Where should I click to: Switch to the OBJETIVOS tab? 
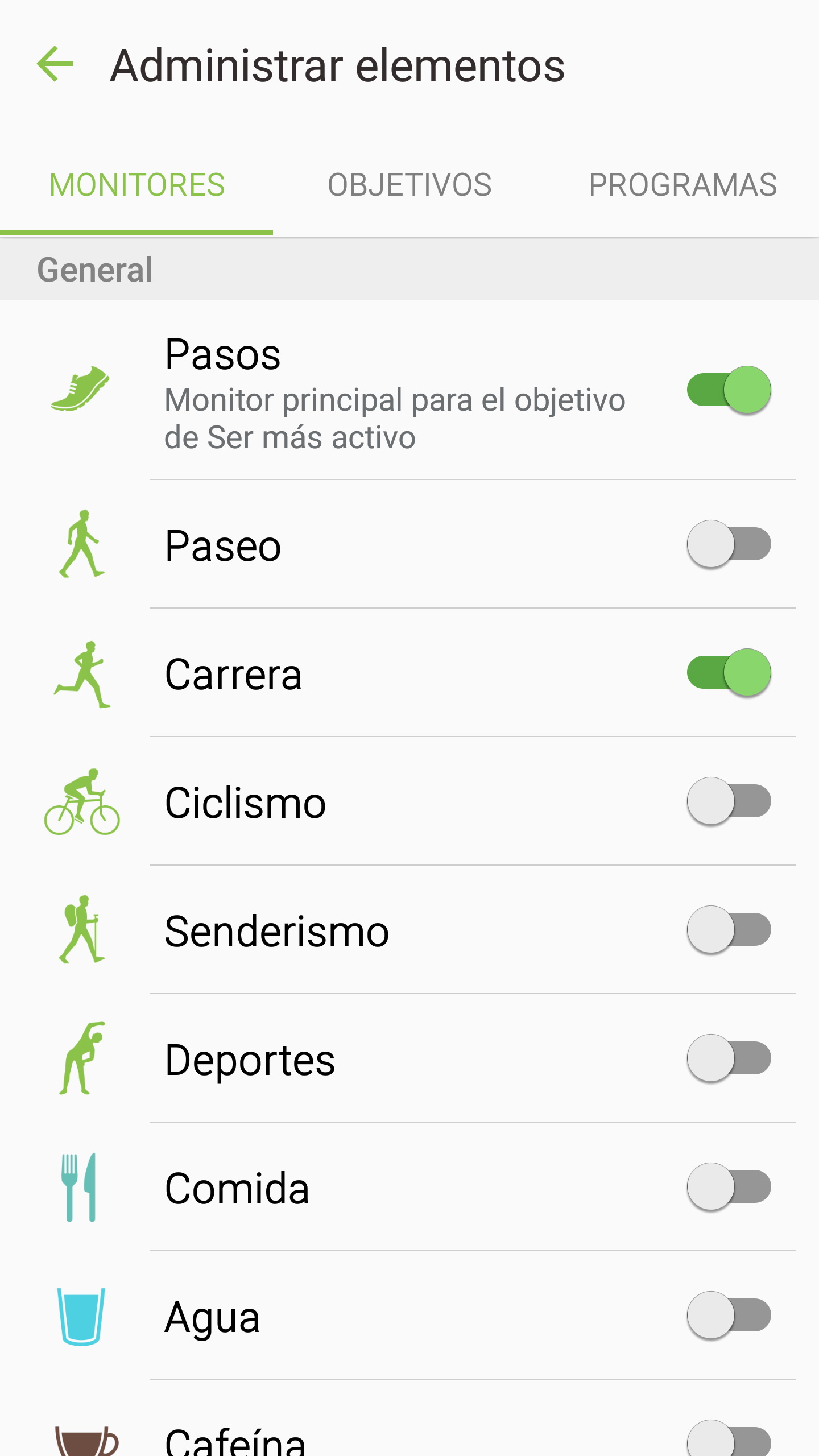[409, 185]
